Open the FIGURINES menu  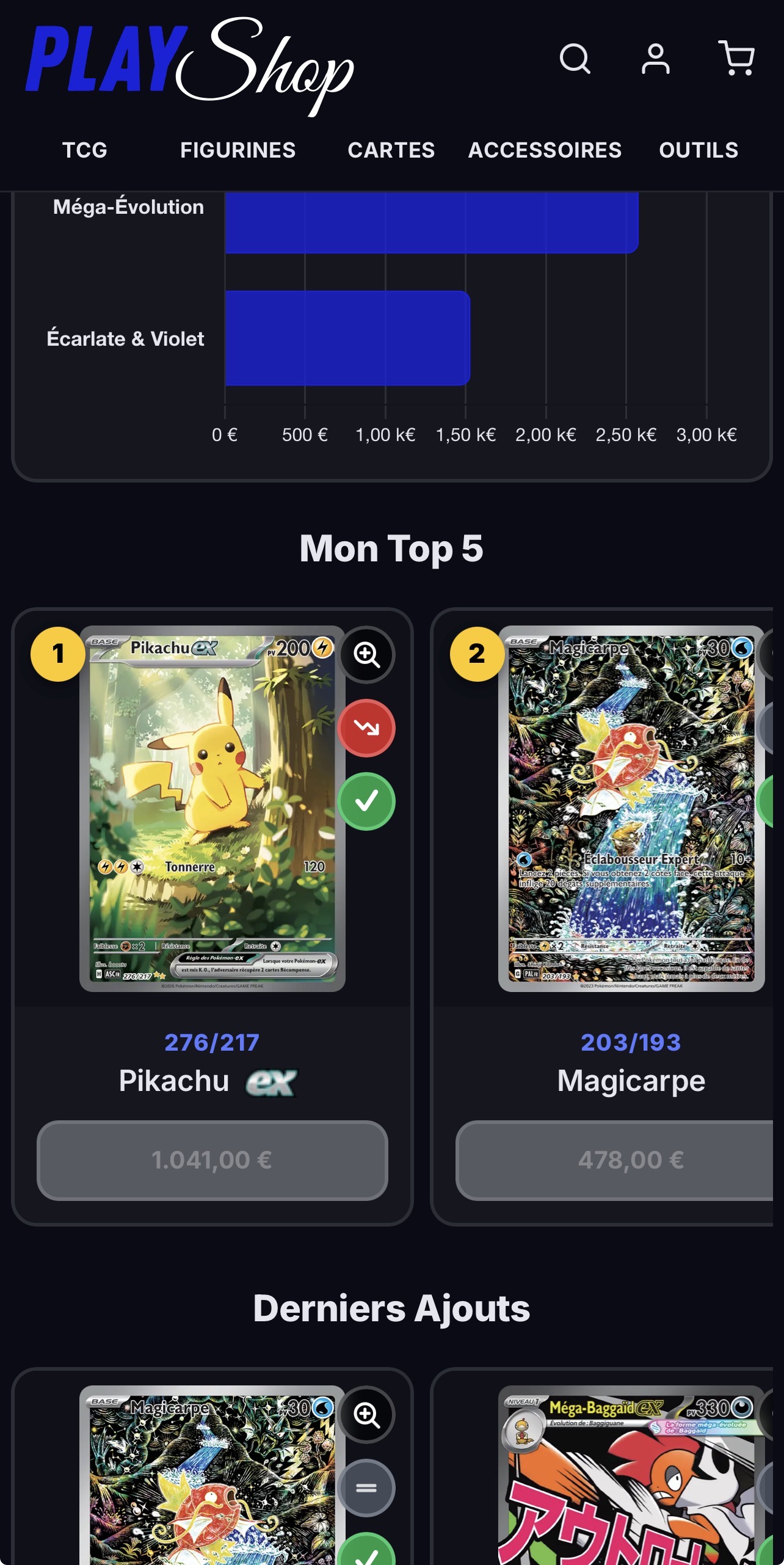point(238,150)
